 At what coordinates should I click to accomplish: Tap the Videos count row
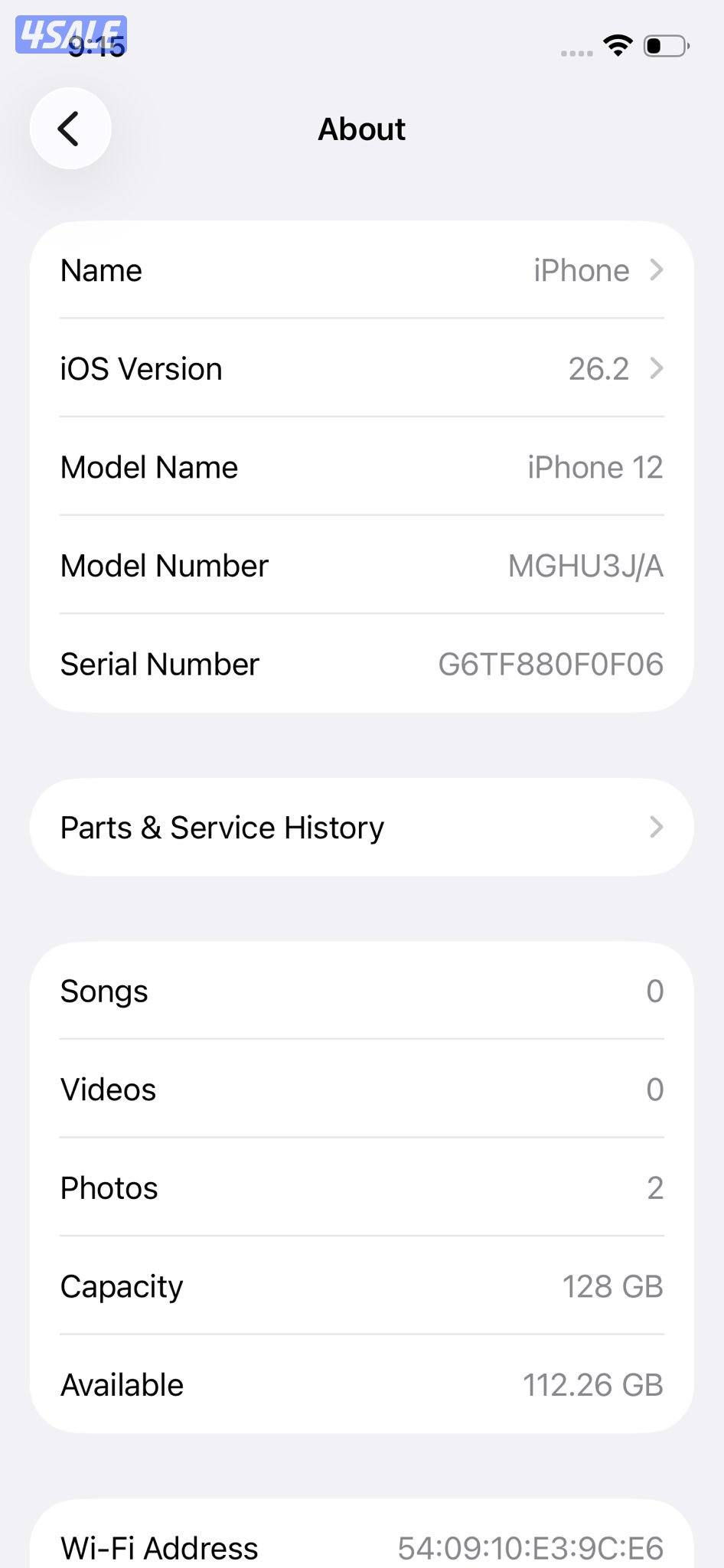[362, 1089]
